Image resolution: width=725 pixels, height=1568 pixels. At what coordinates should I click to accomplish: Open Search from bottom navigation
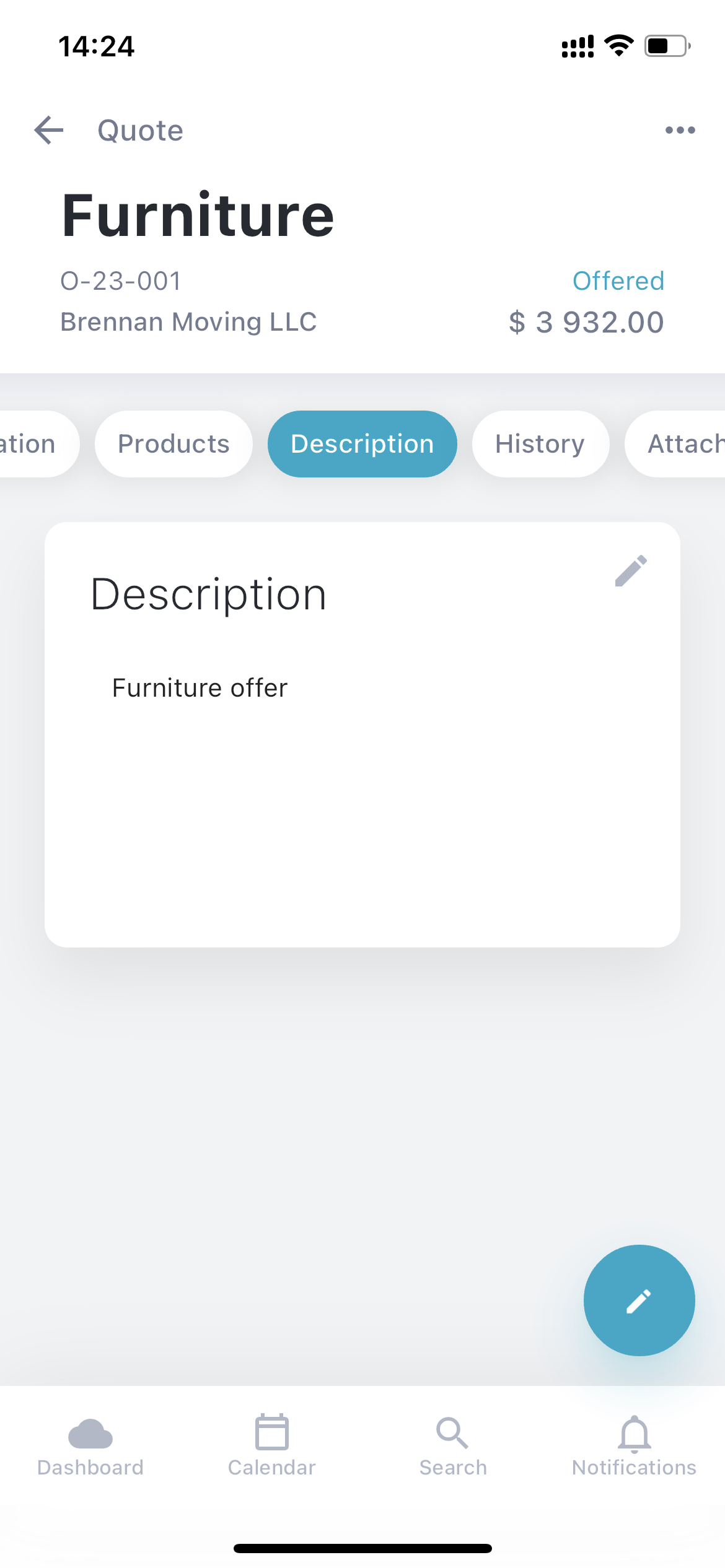pos(453,1447)
